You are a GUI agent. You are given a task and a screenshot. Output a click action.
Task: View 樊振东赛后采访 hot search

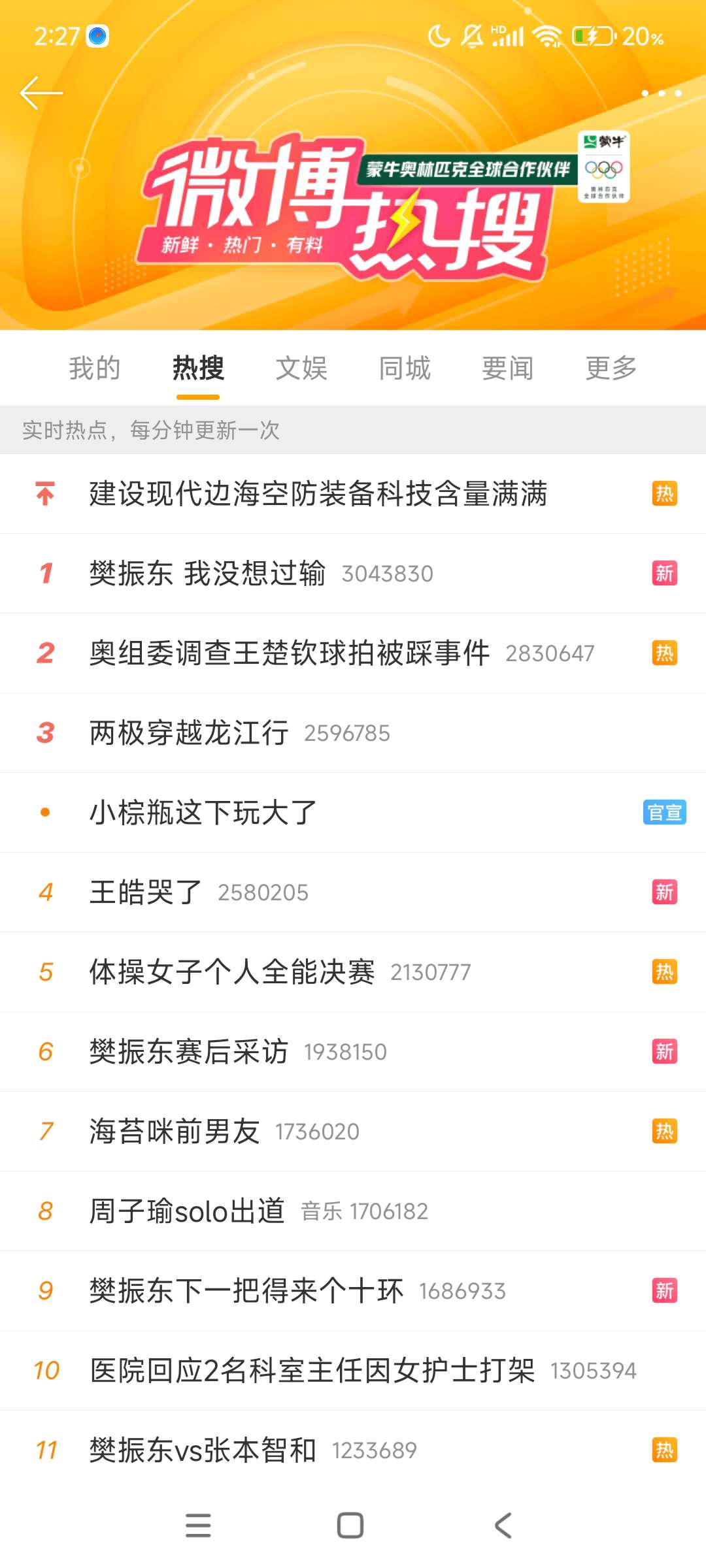pos(189,1052)
